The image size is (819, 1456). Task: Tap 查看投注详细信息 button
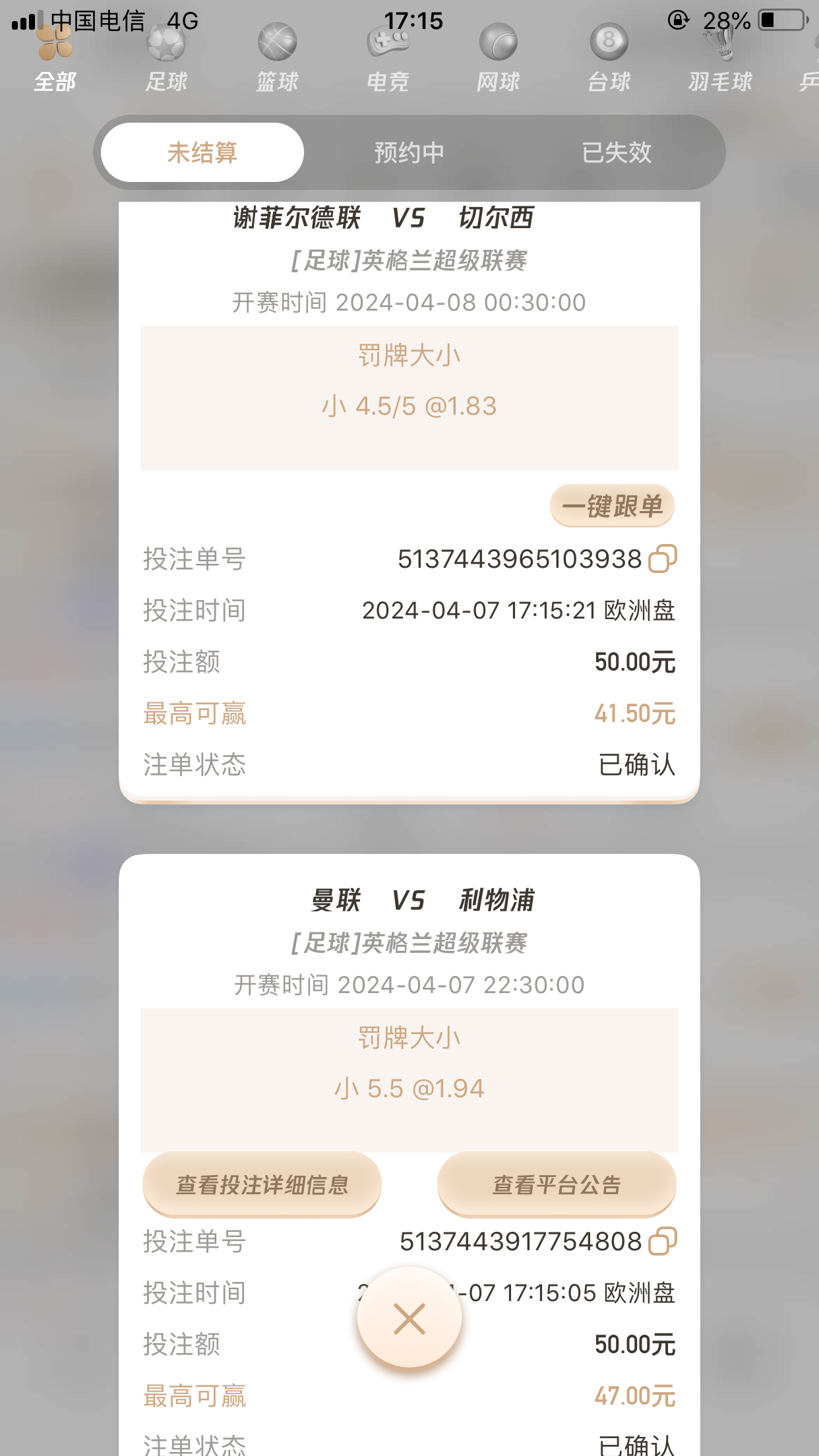pos(262,1184)
